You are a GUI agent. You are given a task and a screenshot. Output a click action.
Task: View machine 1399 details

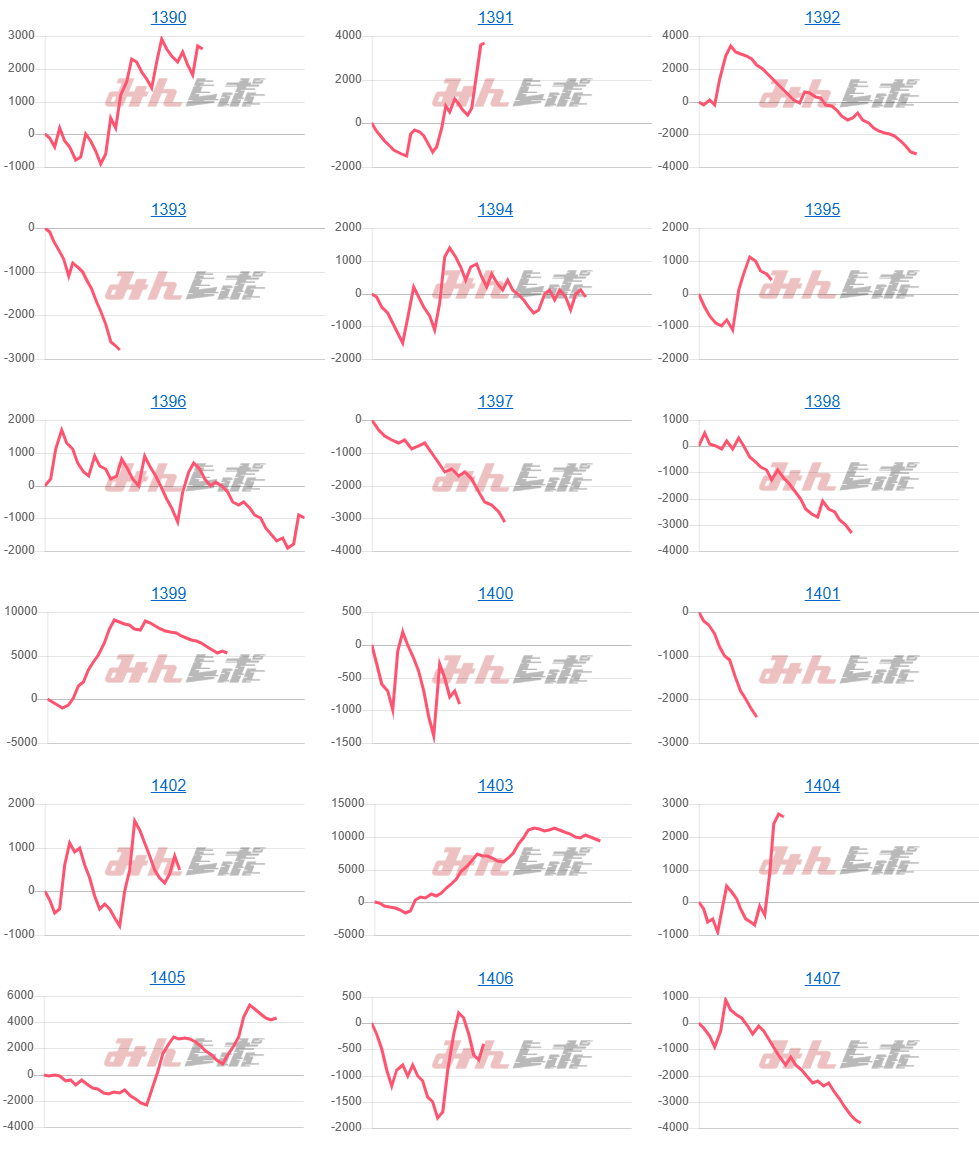click(x=168, y=594)
